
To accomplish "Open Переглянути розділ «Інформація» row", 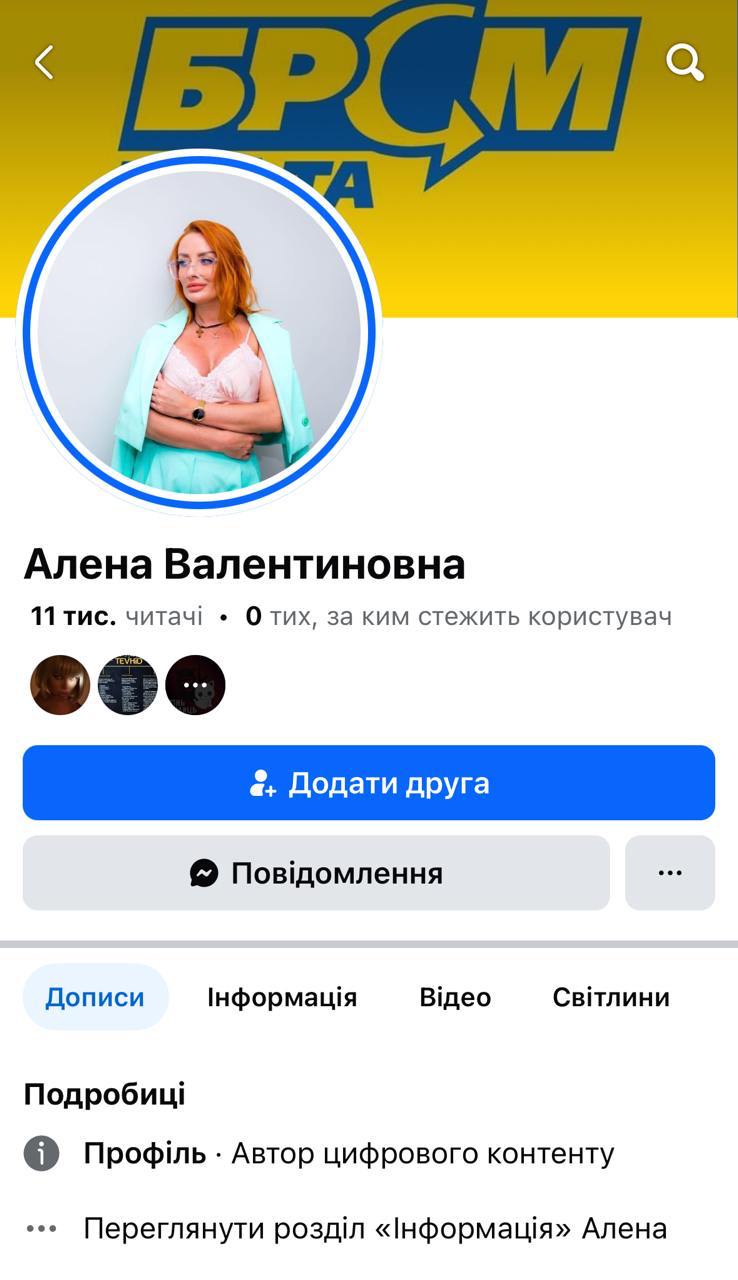I will click(x=374, y=1228).
